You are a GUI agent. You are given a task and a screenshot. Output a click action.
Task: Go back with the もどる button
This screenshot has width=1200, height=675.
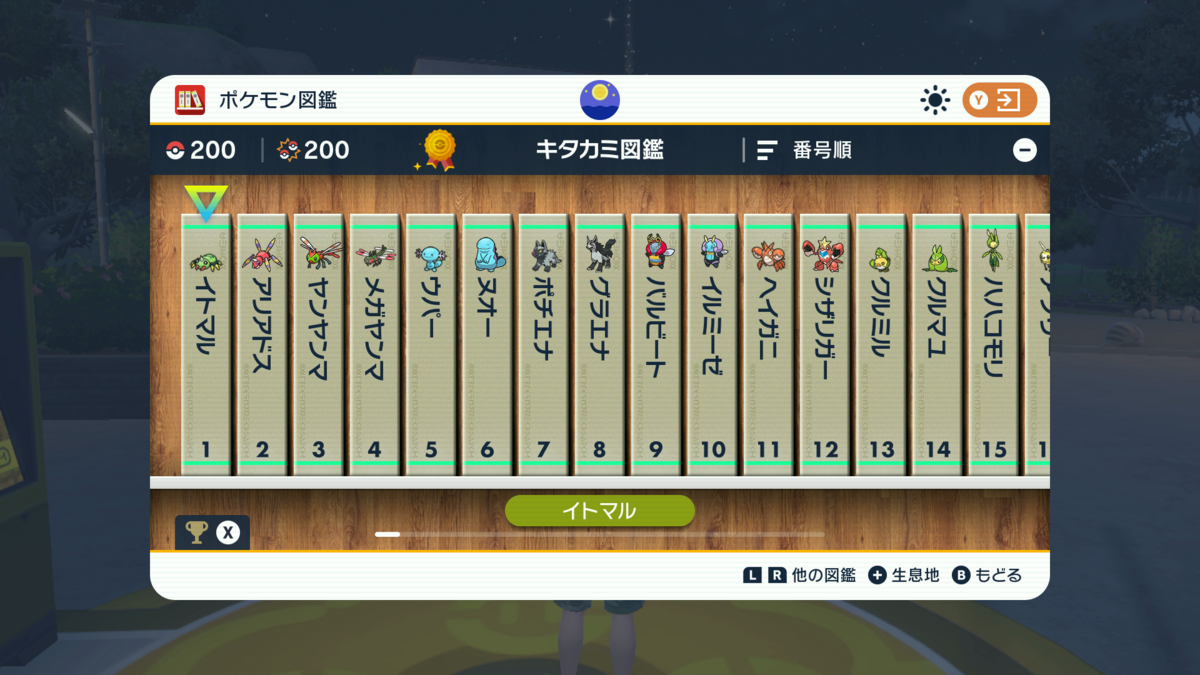[986, 575]
